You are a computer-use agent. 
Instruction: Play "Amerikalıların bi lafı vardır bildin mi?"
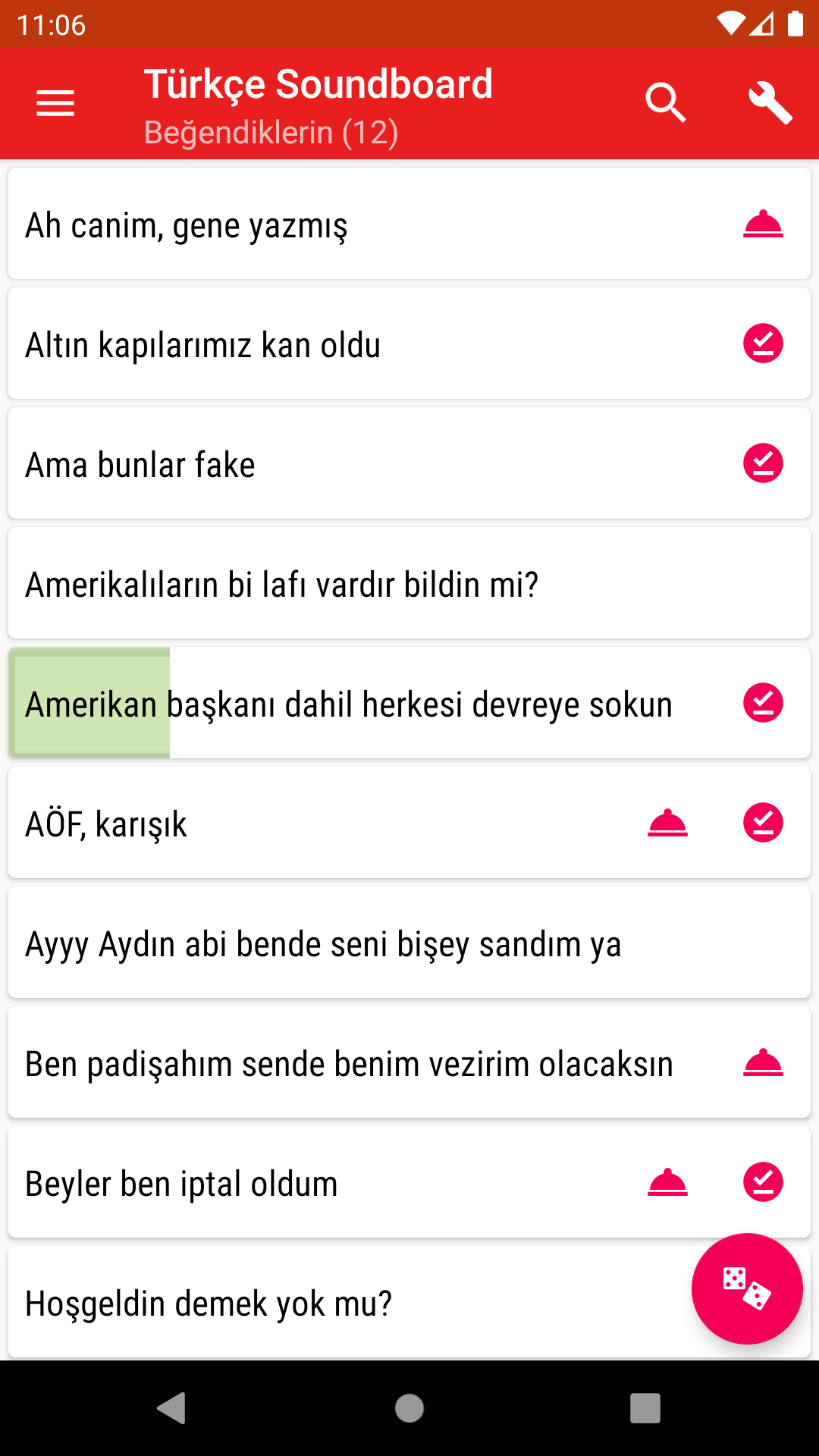[x=409, y=583]
